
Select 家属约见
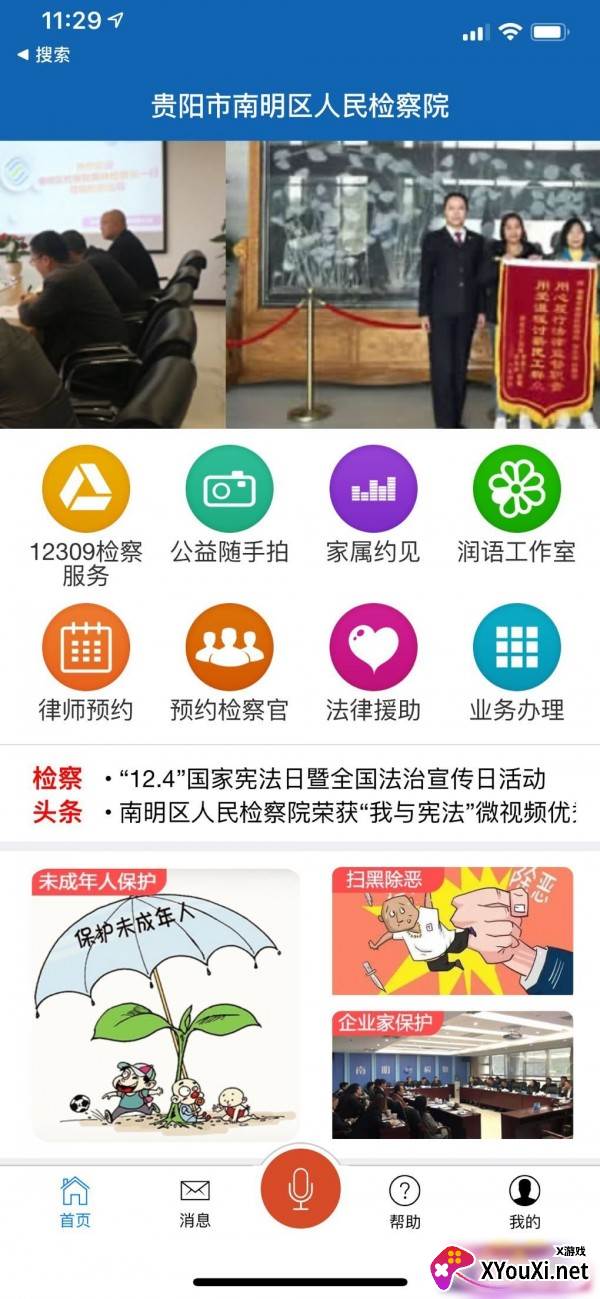coord(373,489)
